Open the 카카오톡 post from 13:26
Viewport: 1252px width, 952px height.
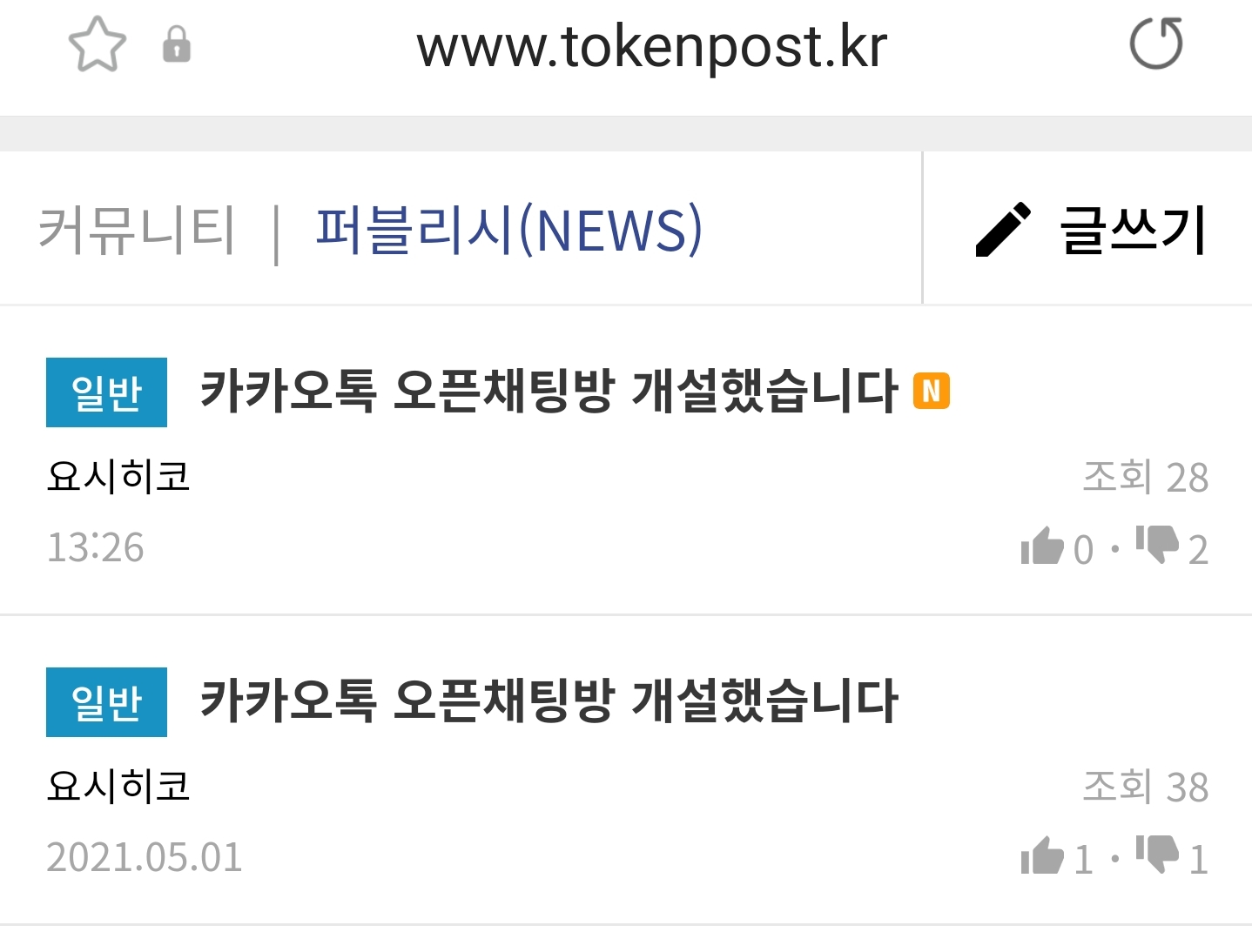click(549, 391)
